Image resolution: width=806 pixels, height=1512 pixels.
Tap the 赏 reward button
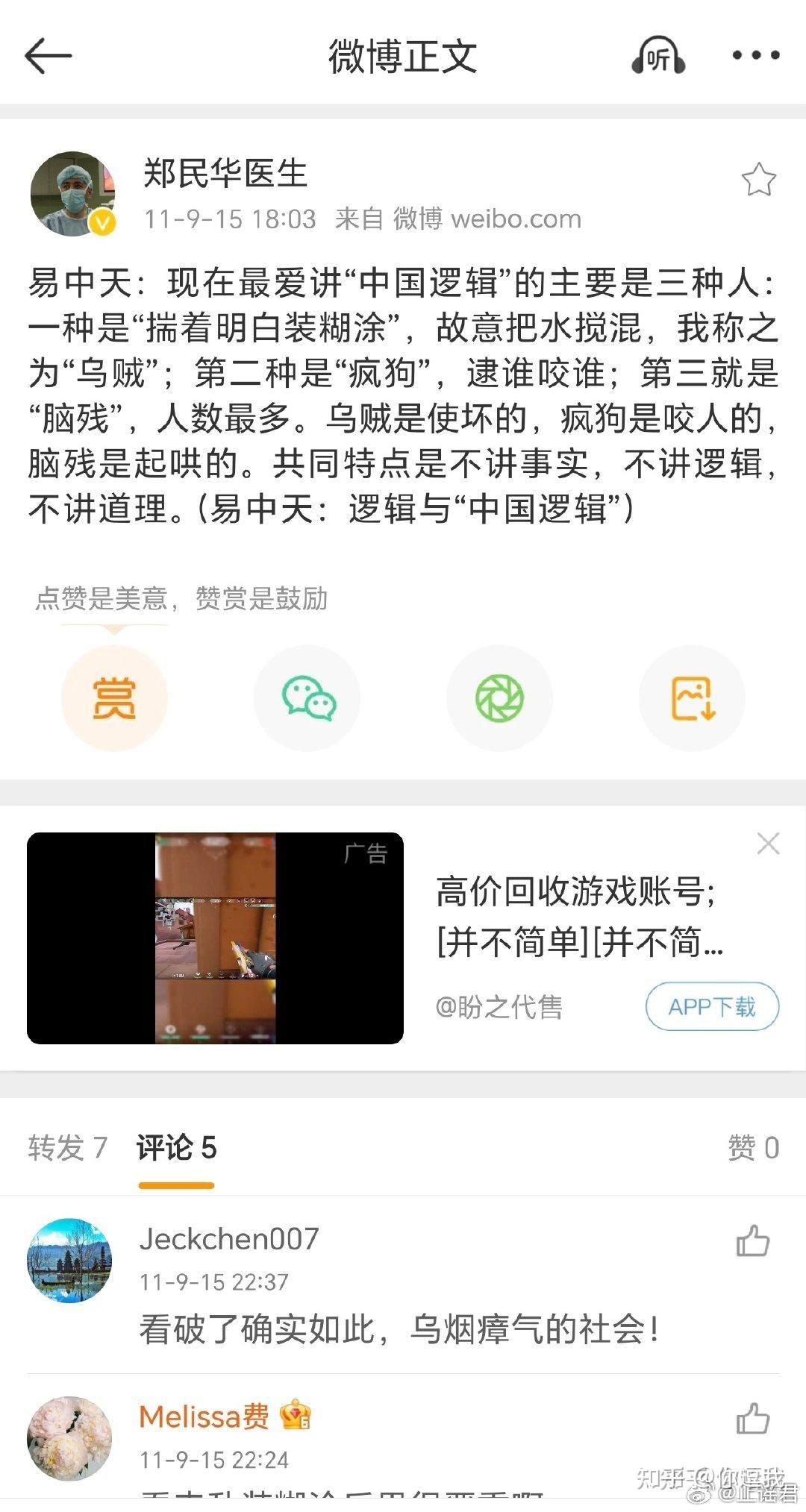click(x=114, y=698)
